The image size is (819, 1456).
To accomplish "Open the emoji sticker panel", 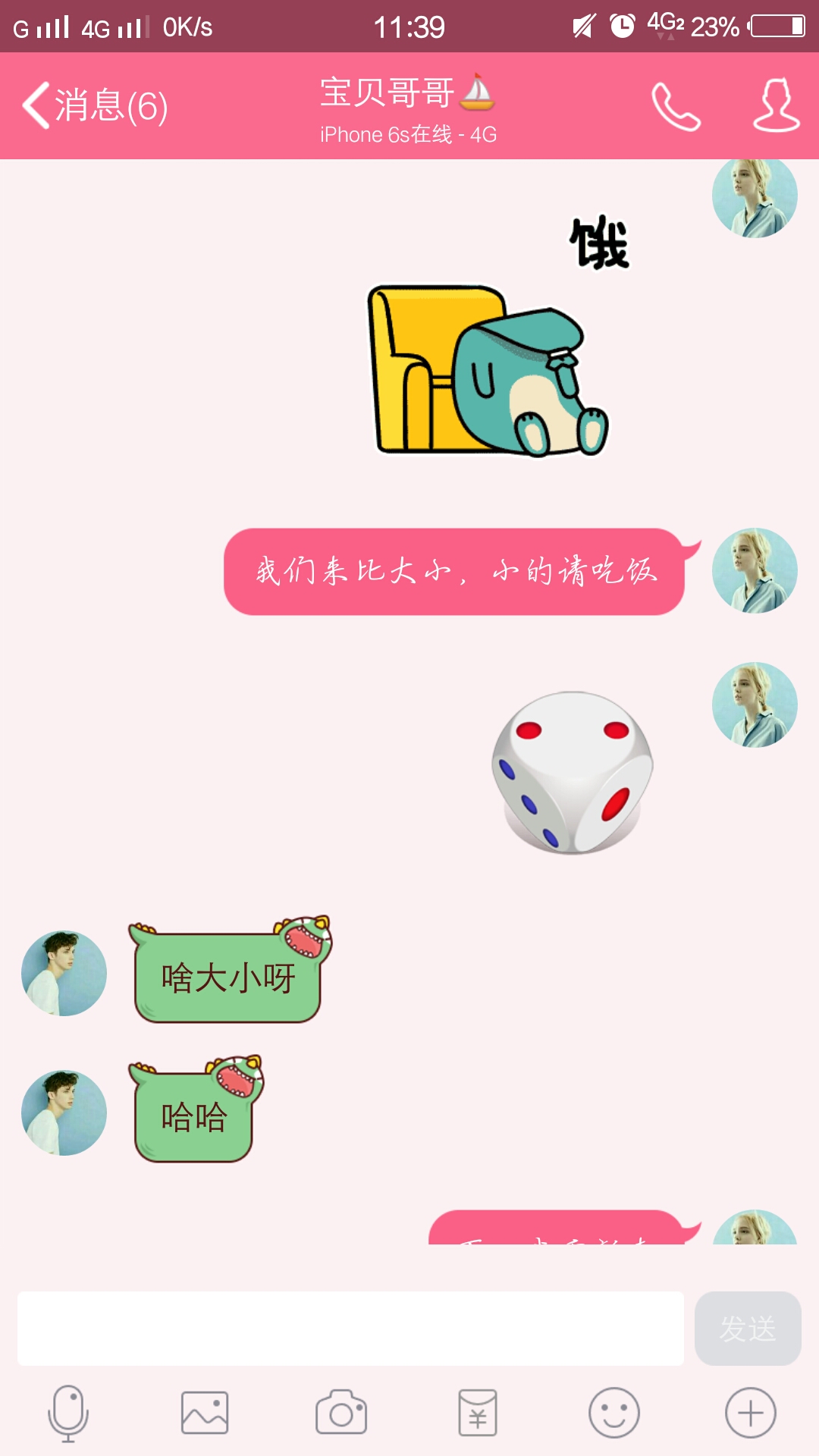I will pyautogui.click(x=614, y=1414).
